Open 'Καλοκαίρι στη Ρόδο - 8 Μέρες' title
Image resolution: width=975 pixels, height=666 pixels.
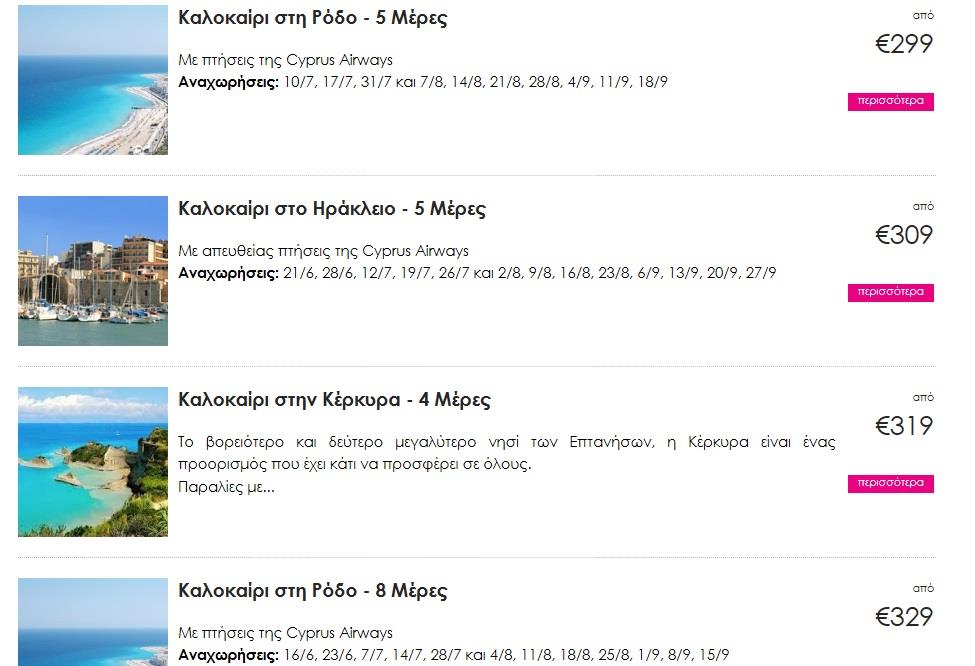(312, 591)
